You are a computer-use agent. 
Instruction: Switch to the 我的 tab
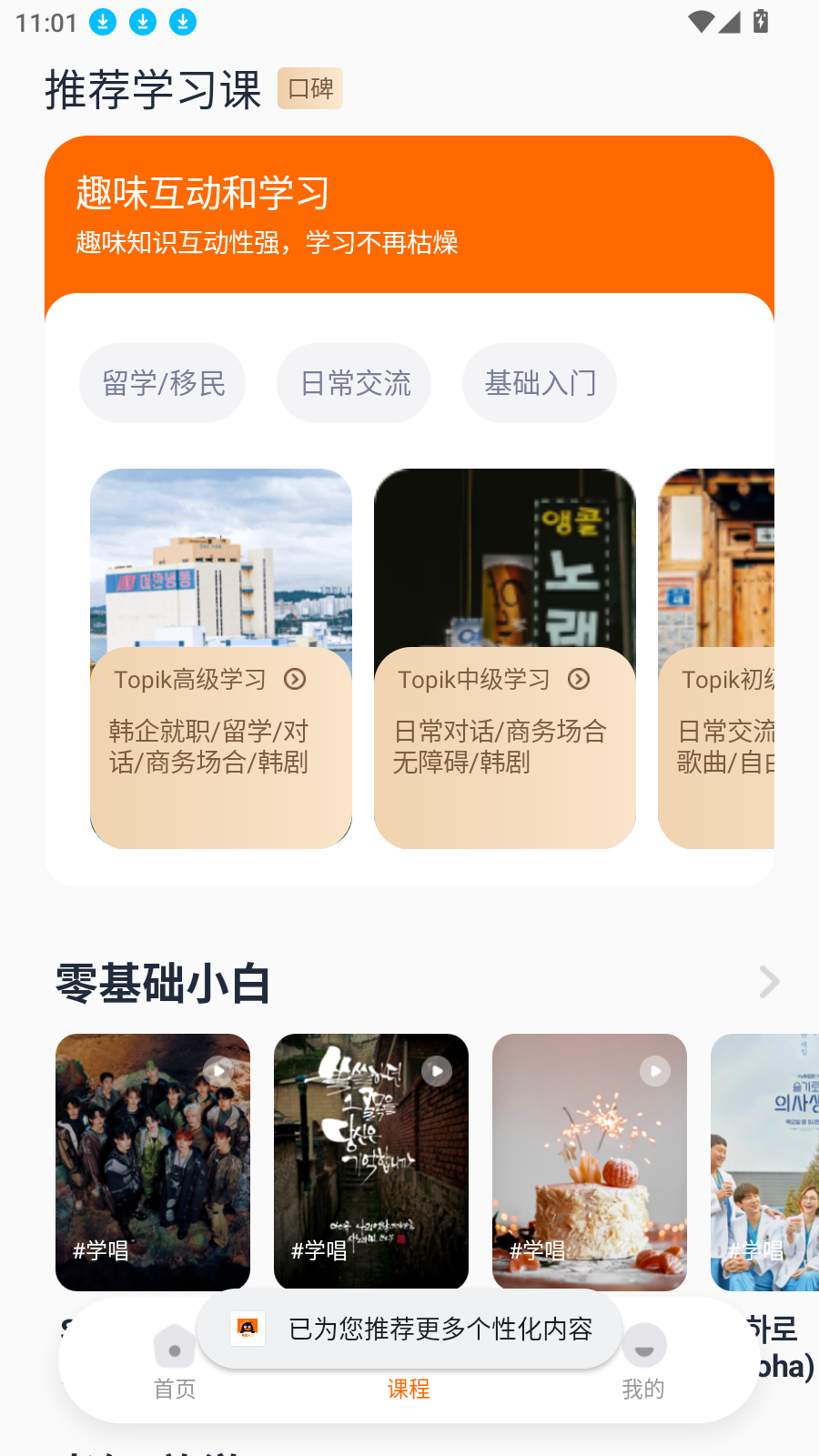pos(643,1365)
